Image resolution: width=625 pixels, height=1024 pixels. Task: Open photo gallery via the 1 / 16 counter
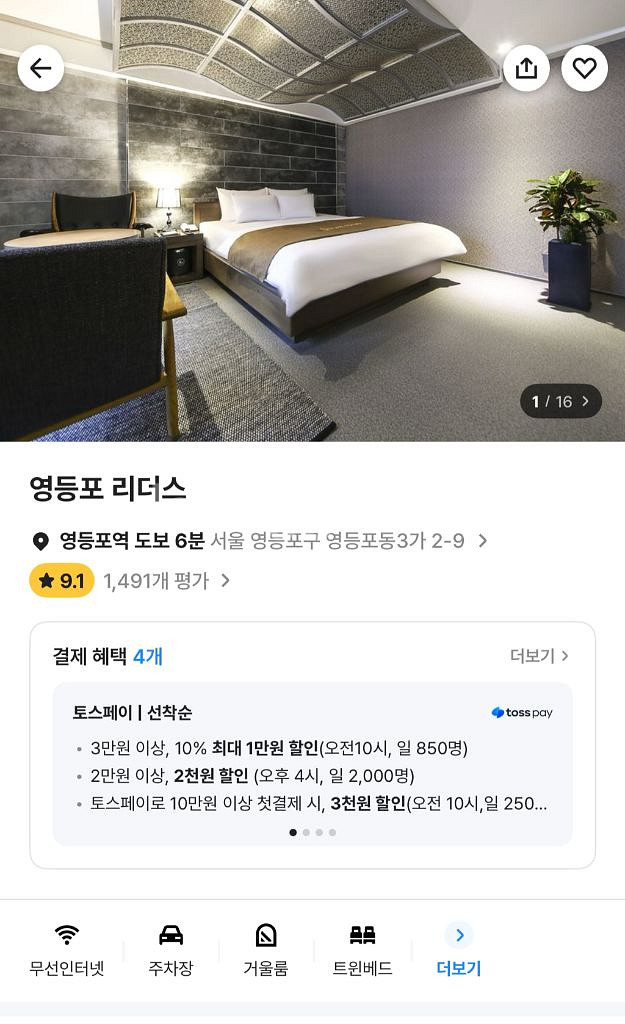(561, 401)
